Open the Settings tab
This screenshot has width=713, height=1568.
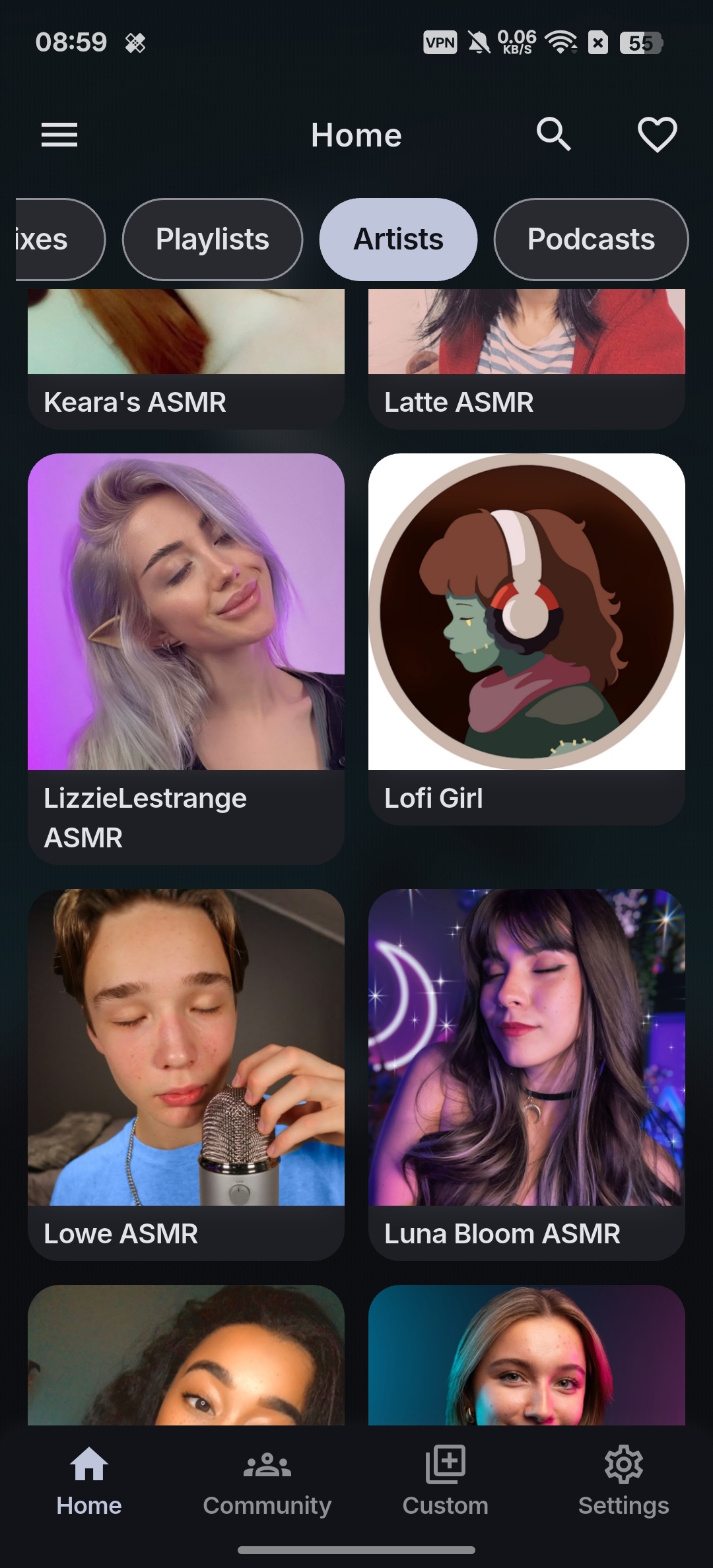point(624,1482)
